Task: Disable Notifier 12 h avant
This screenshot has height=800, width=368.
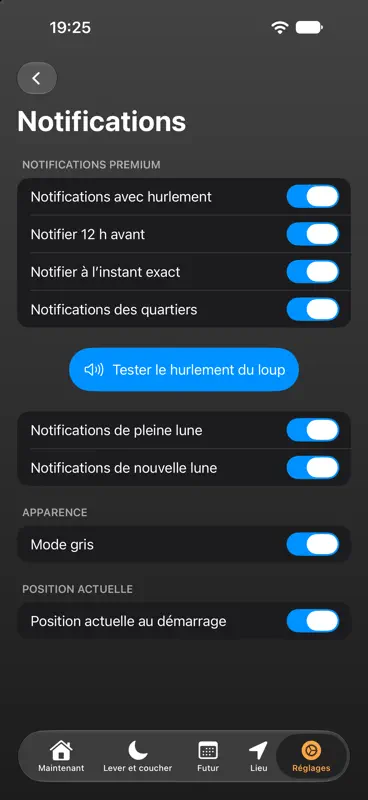Action: point(312,234)
